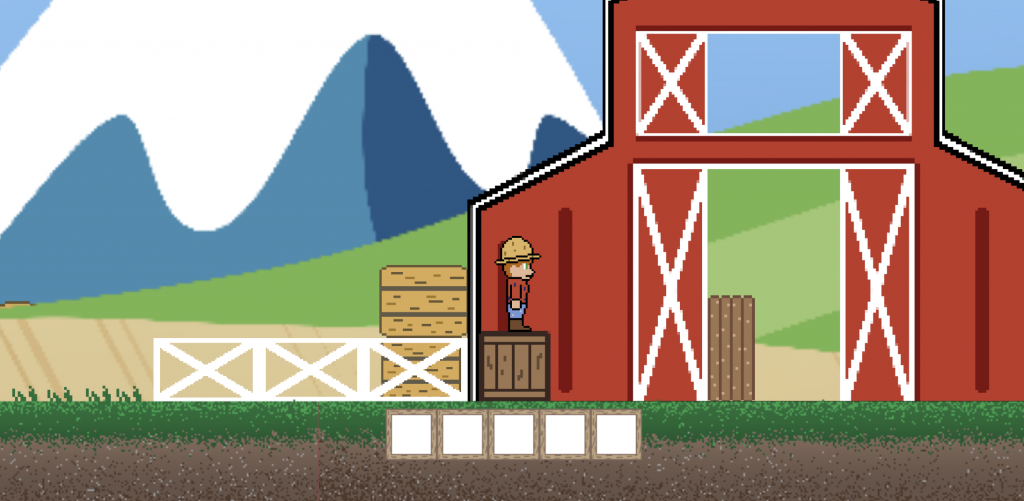Select the fourth inventory slot from left
Image resolution: width=1024 pixels, height=501 pixels.
pyautogui.click(x=565, y=435)
